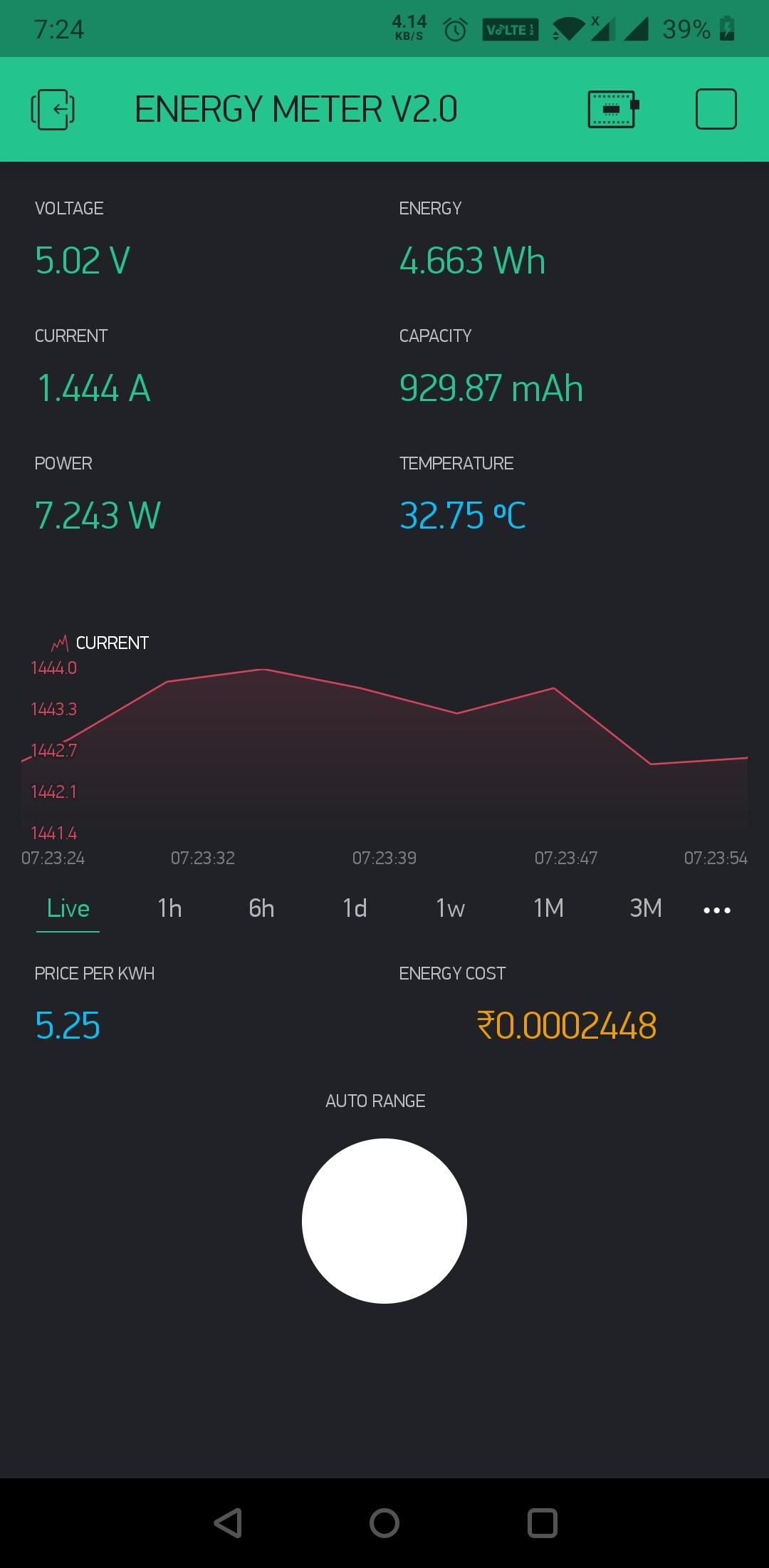Exit the Energy Meter dashboard via back icon
This screenshot has width=769, height=1568.
click(x=53, y=109)
